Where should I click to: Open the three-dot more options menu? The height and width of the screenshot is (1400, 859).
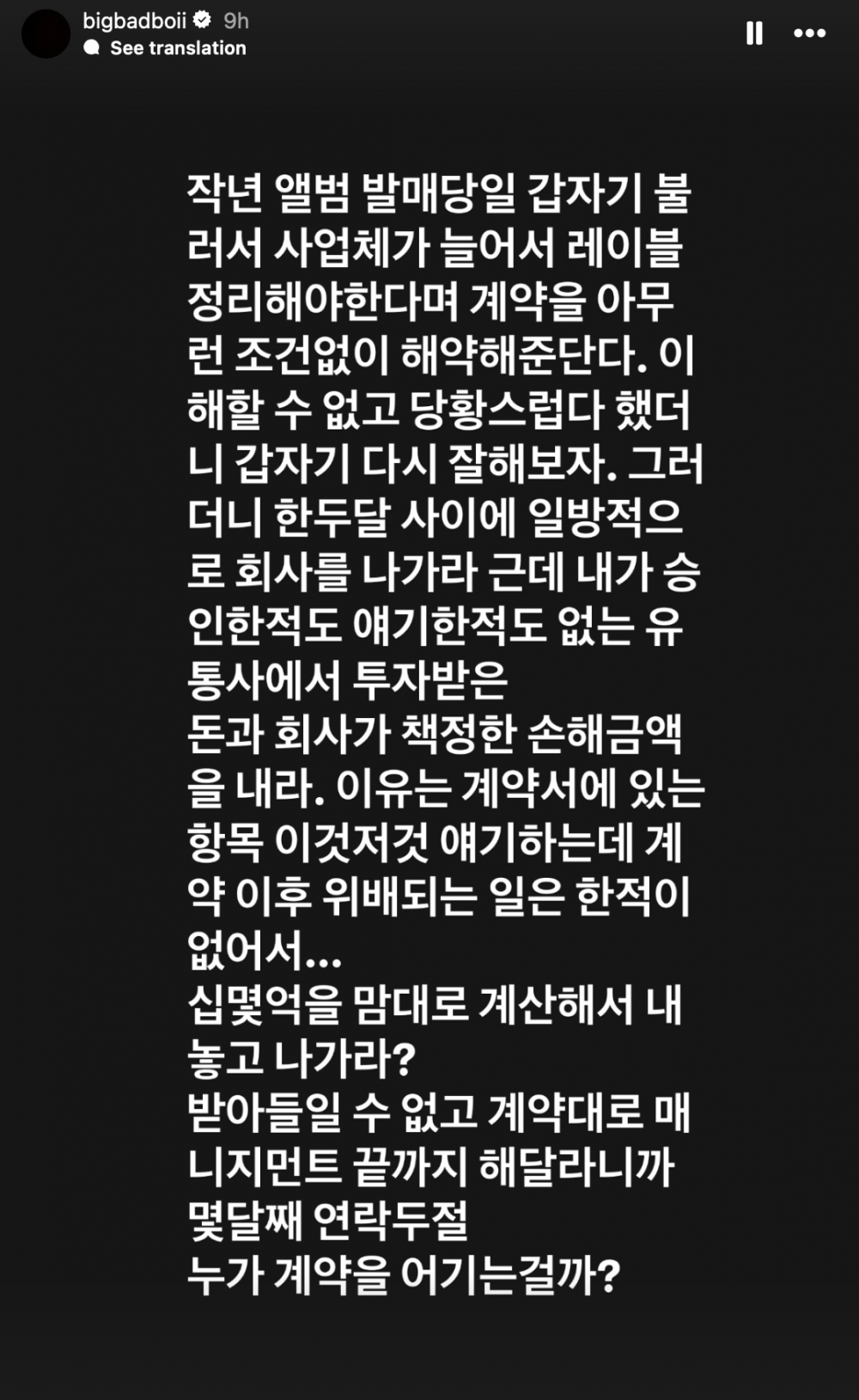[809, 33]
